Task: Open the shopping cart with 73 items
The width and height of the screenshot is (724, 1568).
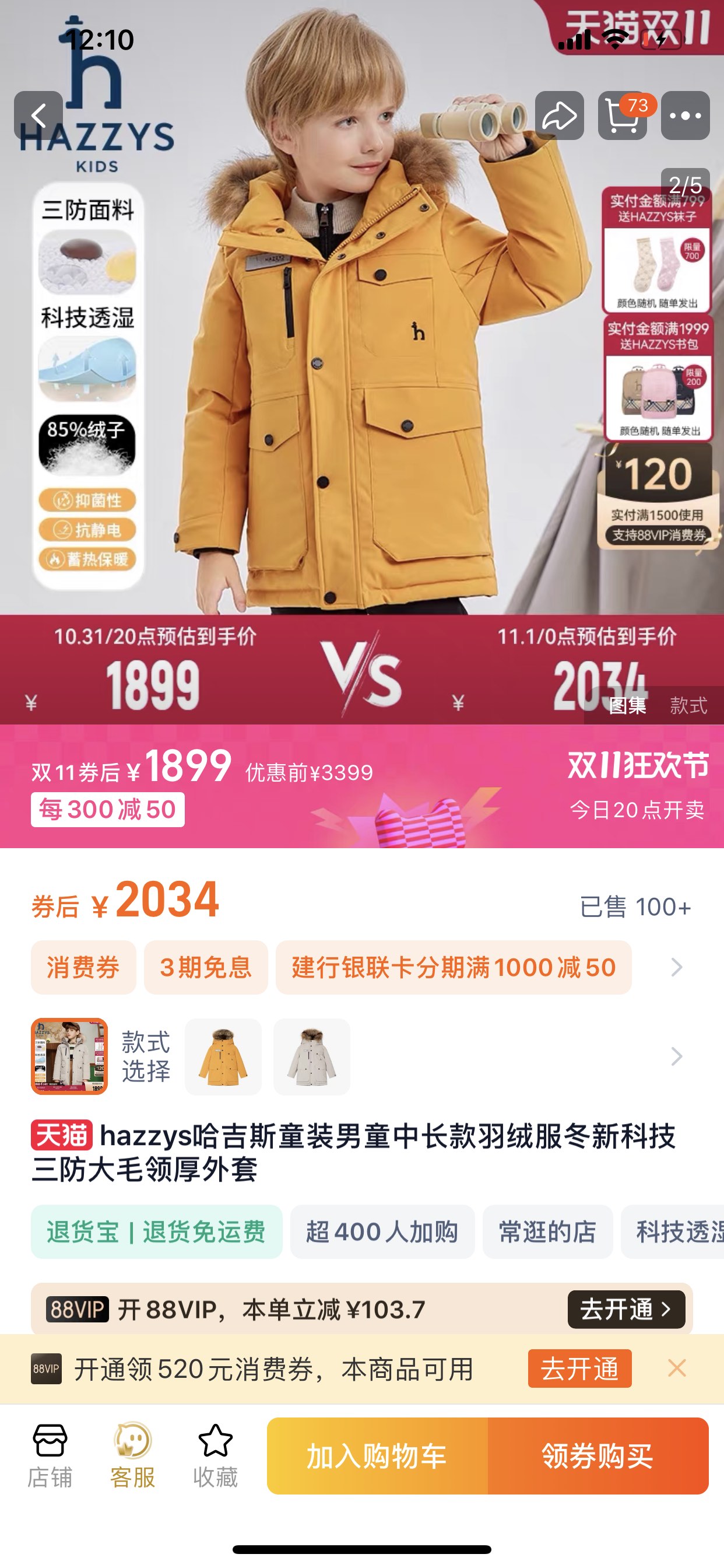Action: 623,116
